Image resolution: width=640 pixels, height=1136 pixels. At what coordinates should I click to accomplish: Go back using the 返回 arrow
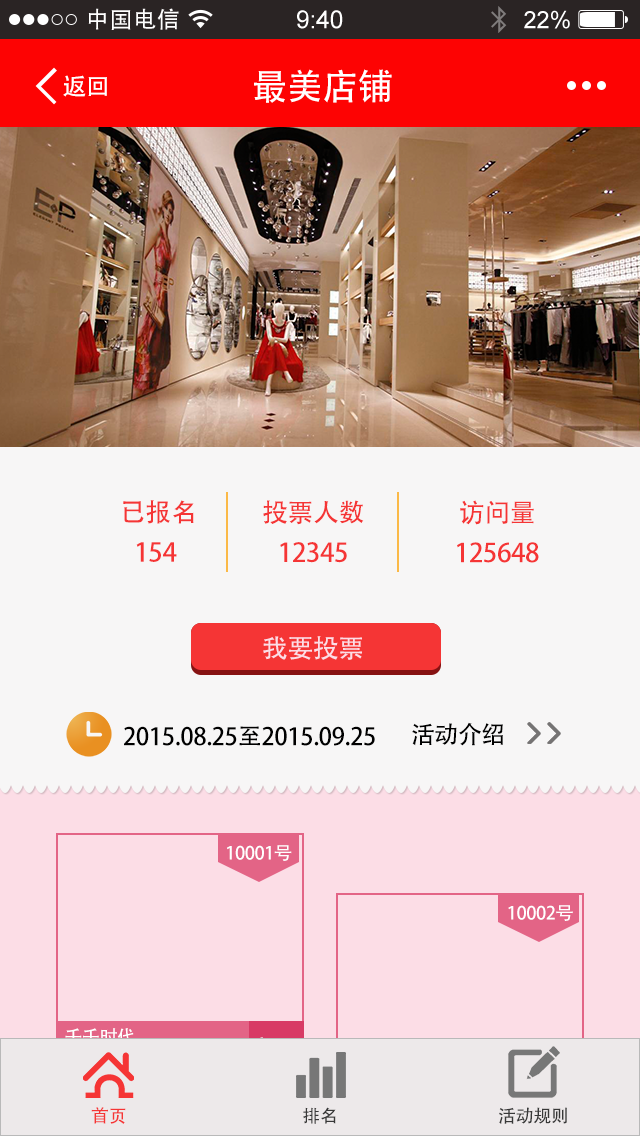coord(70,86)
